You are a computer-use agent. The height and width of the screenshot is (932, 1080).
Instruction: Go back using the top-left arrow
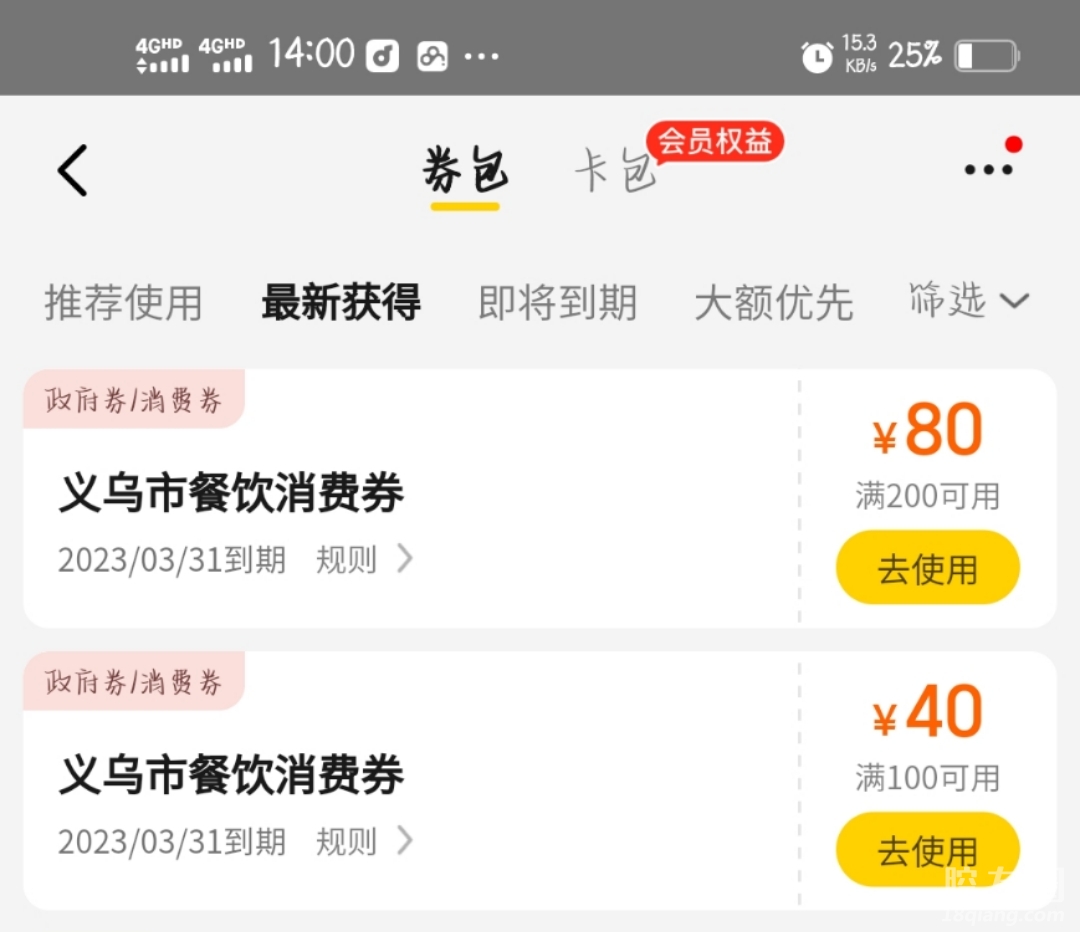pyautogui.click(x=72, y=170)
